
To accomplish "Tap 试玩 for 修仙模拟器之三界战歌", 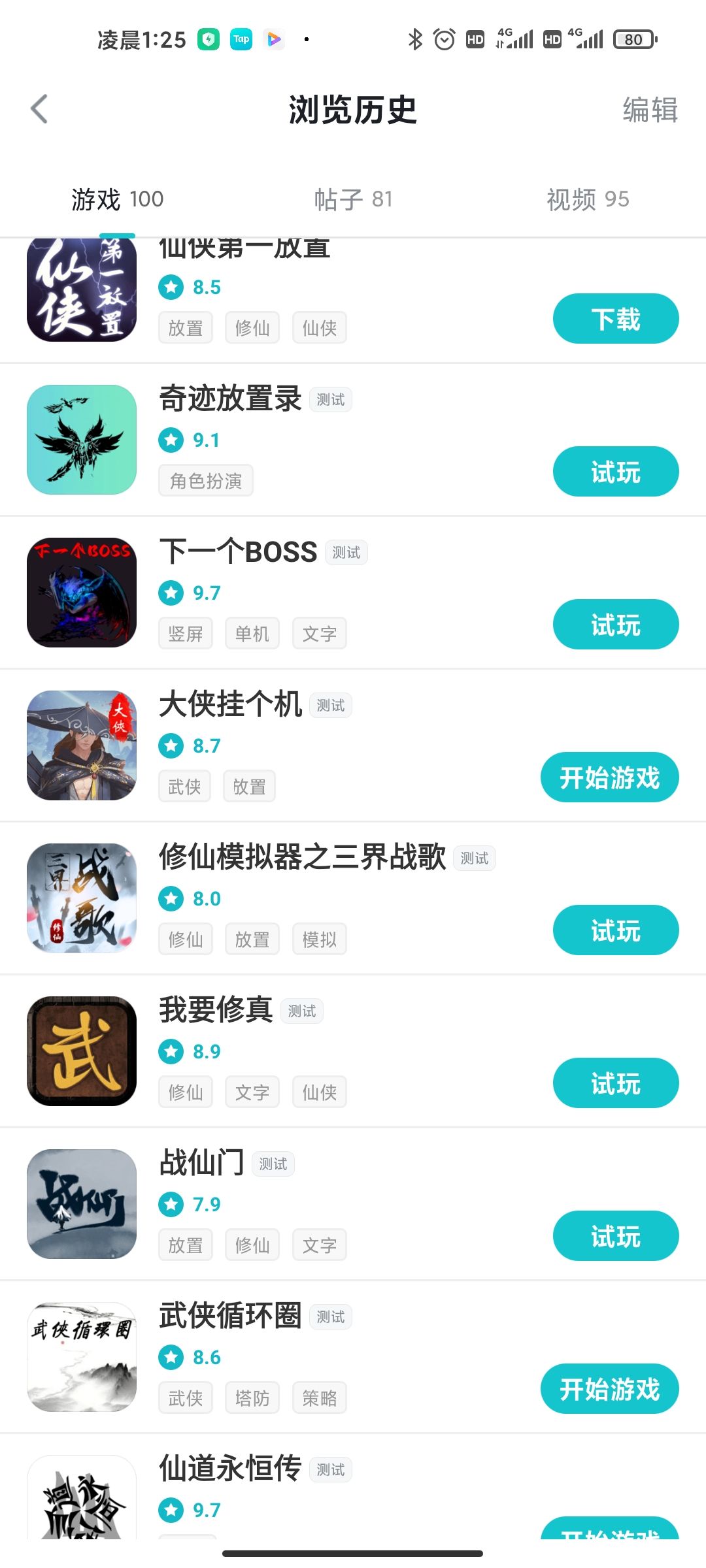I will pos(615,930).
